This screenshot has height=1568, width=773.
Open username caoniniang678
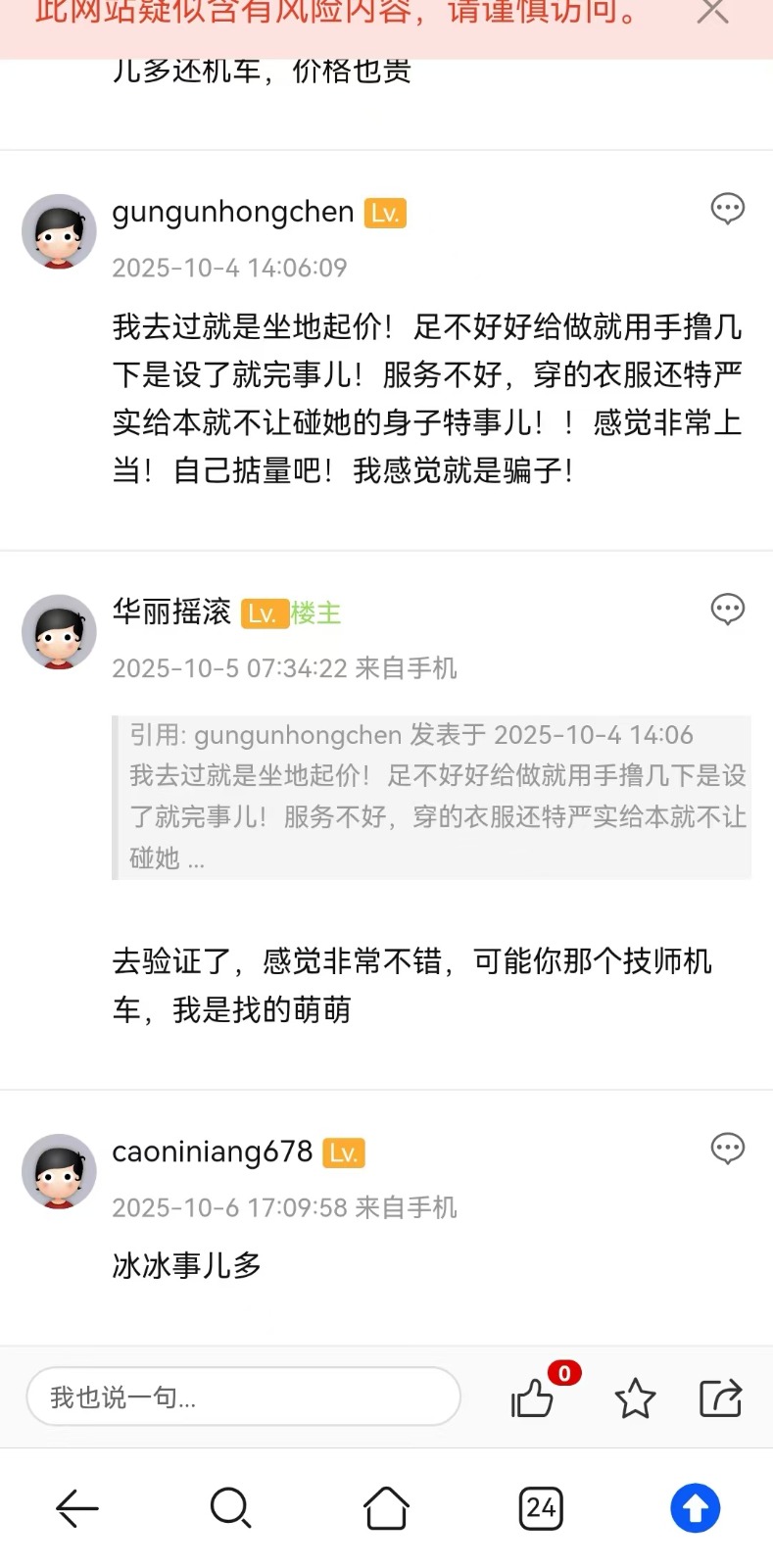[x=212, y=1151]
